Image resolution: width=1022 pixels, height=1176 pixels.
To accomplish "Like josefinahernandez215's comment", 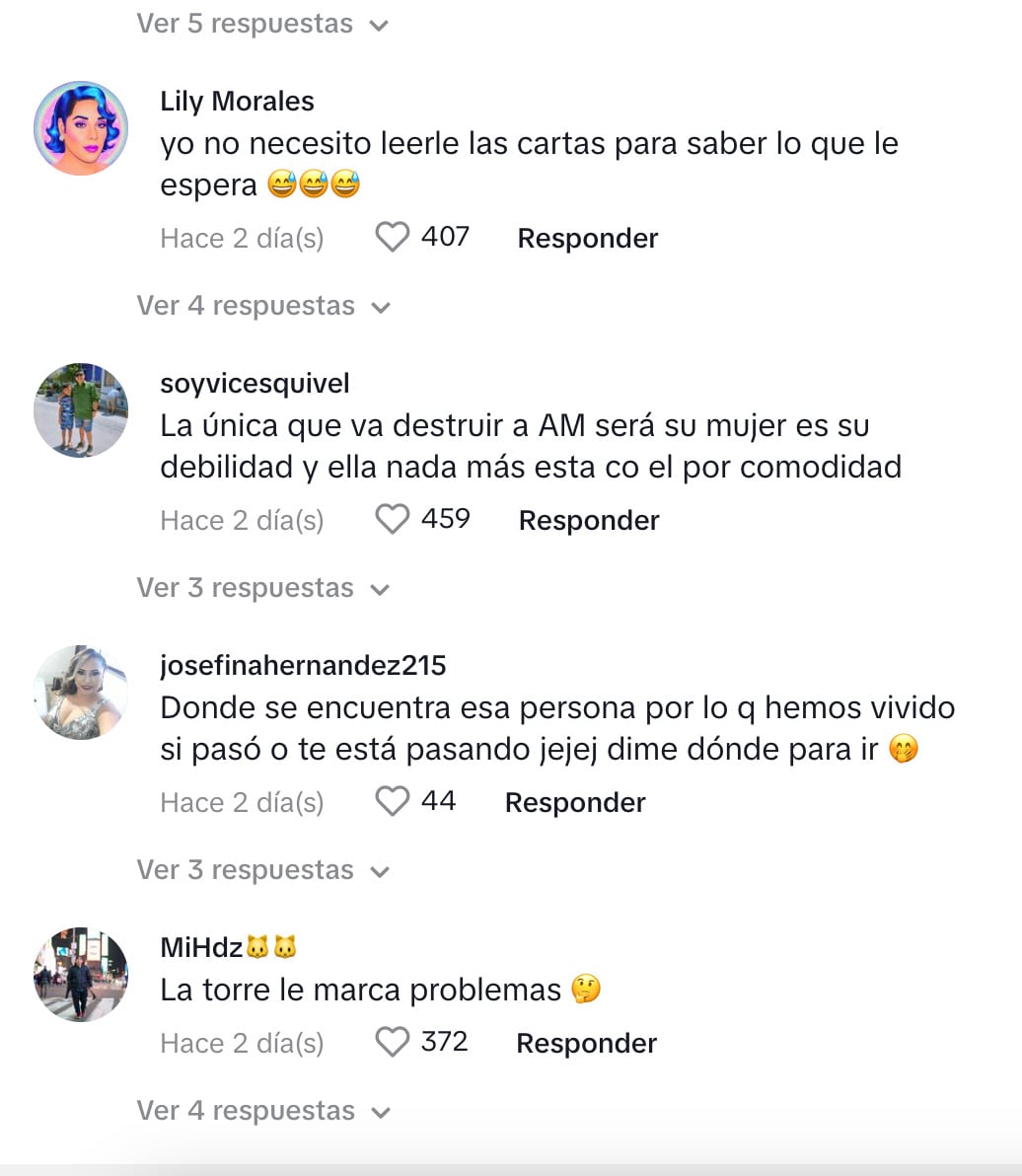I will pyautogui.click(x=393, y=802).
